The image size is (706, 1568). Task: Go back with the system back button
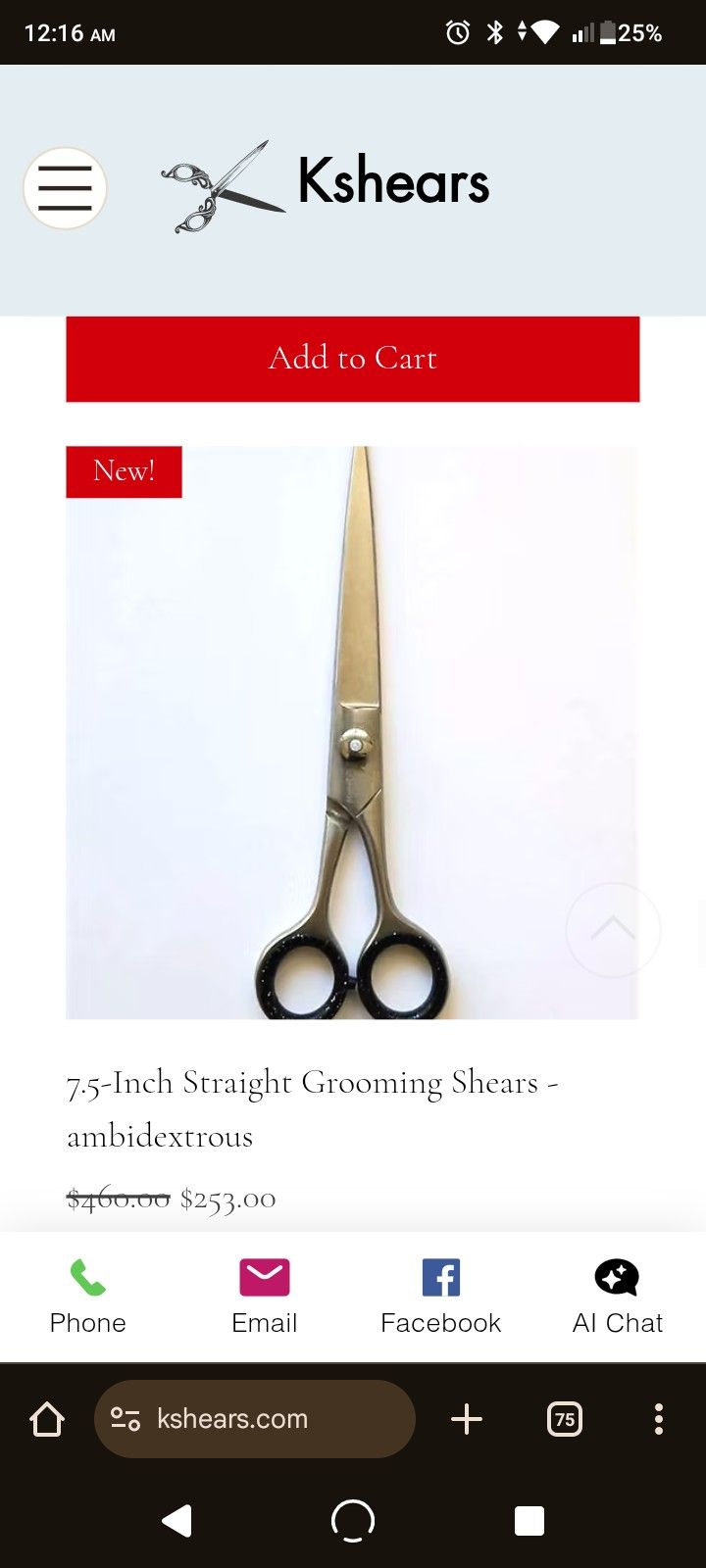coord(176,1520)
